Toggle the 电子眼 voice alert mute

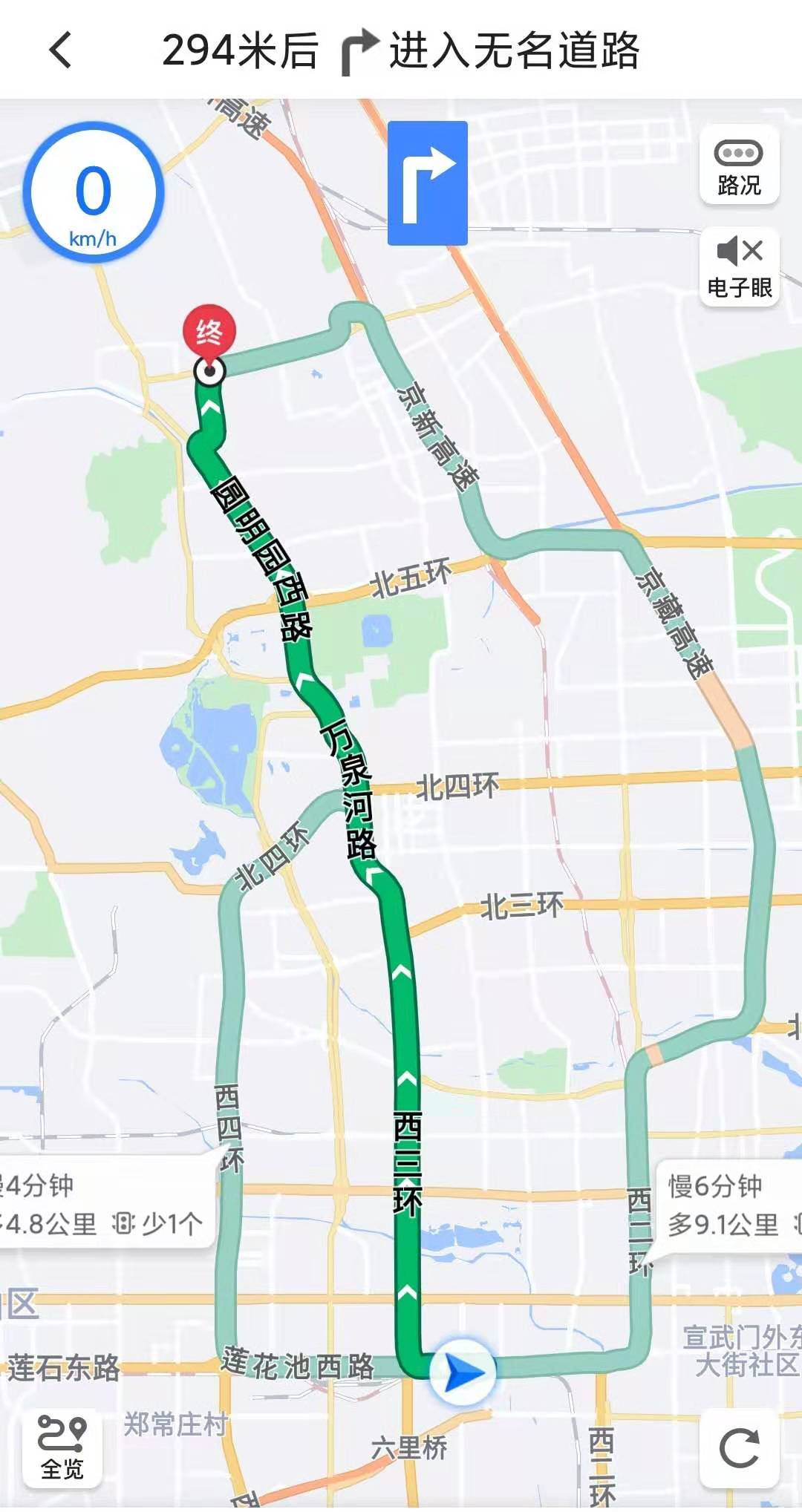pyautogui.click(x=739, y=267)
